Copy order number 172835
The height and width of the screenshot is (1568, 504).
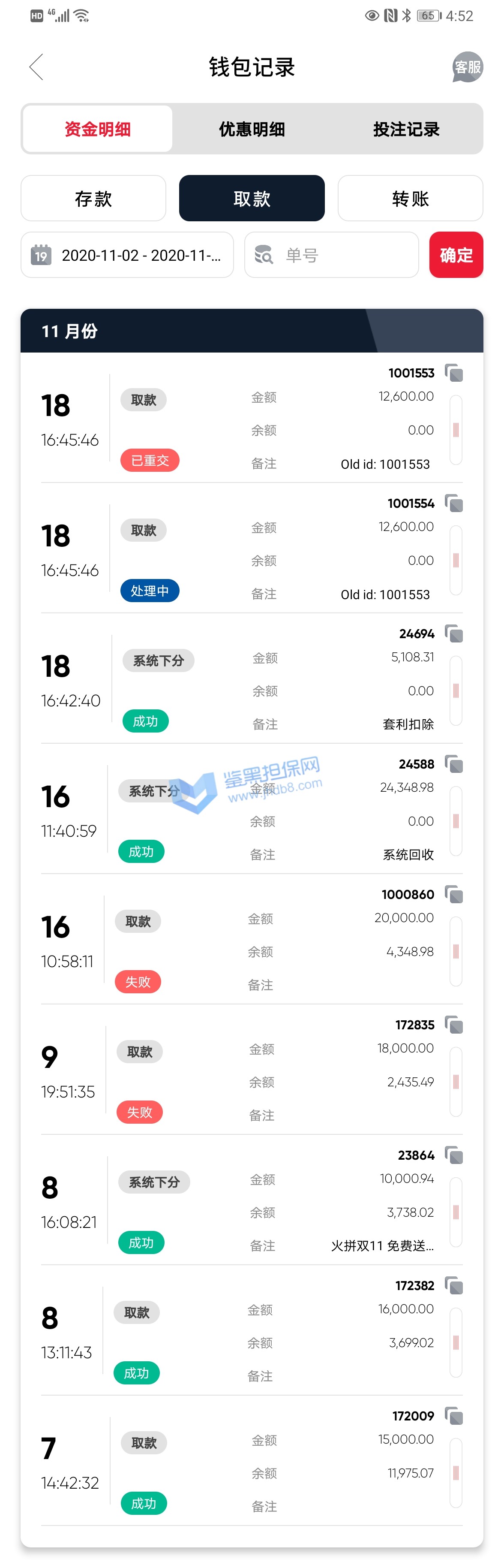click(453, 1025)
